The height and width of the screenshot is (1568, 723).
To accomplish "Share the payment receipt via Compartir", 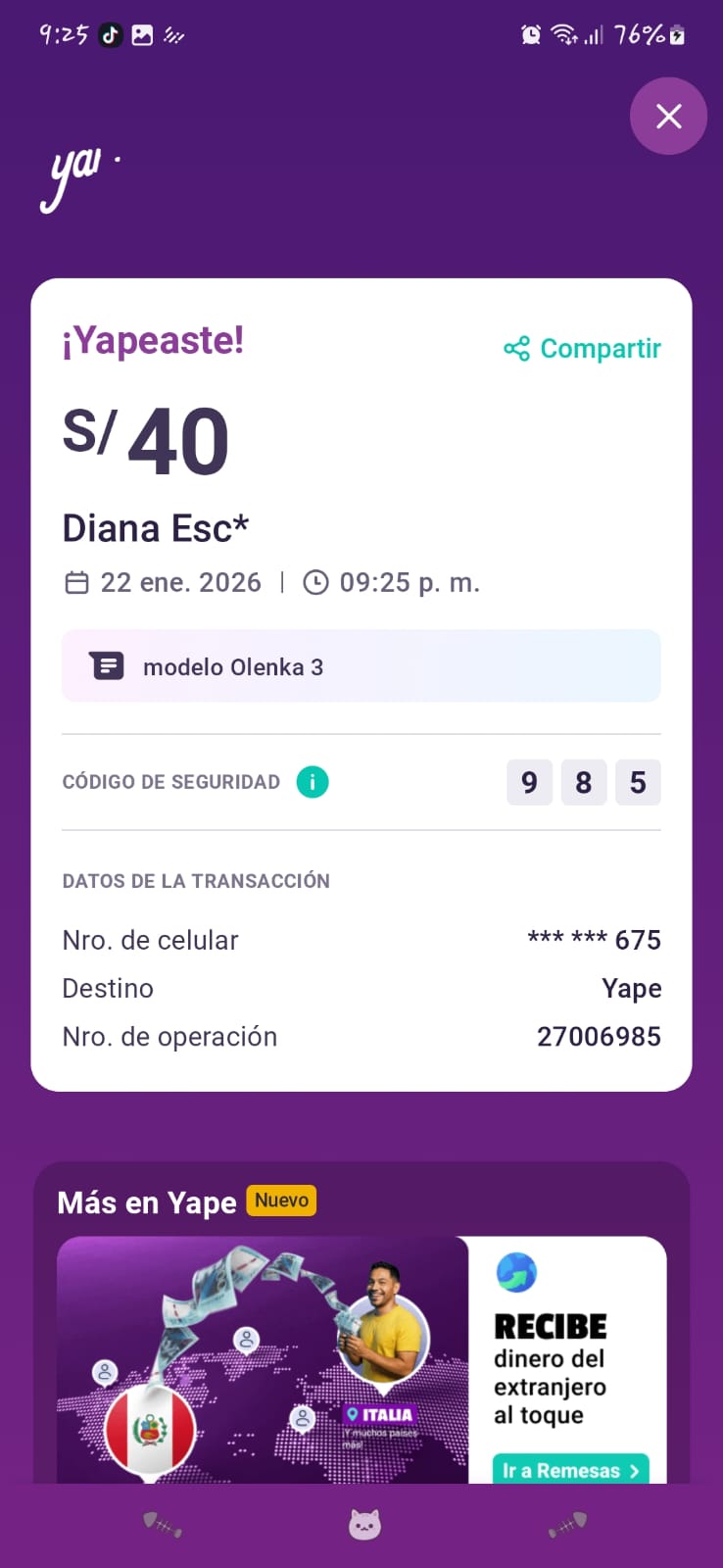I will point(583,349).
